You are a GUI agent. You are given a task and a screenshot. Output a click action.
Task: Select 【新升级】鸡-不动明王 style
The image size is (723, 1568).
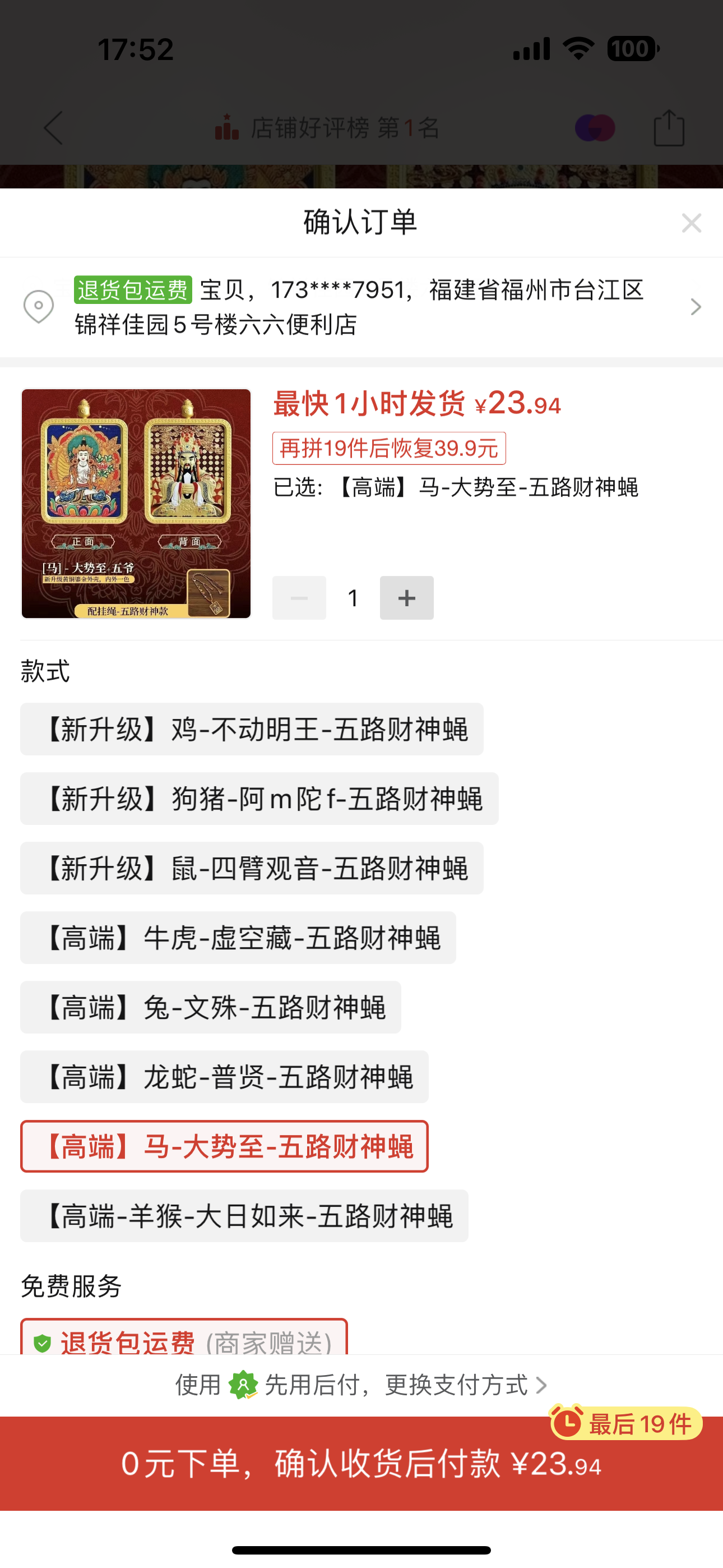click(x=252, y=729)
